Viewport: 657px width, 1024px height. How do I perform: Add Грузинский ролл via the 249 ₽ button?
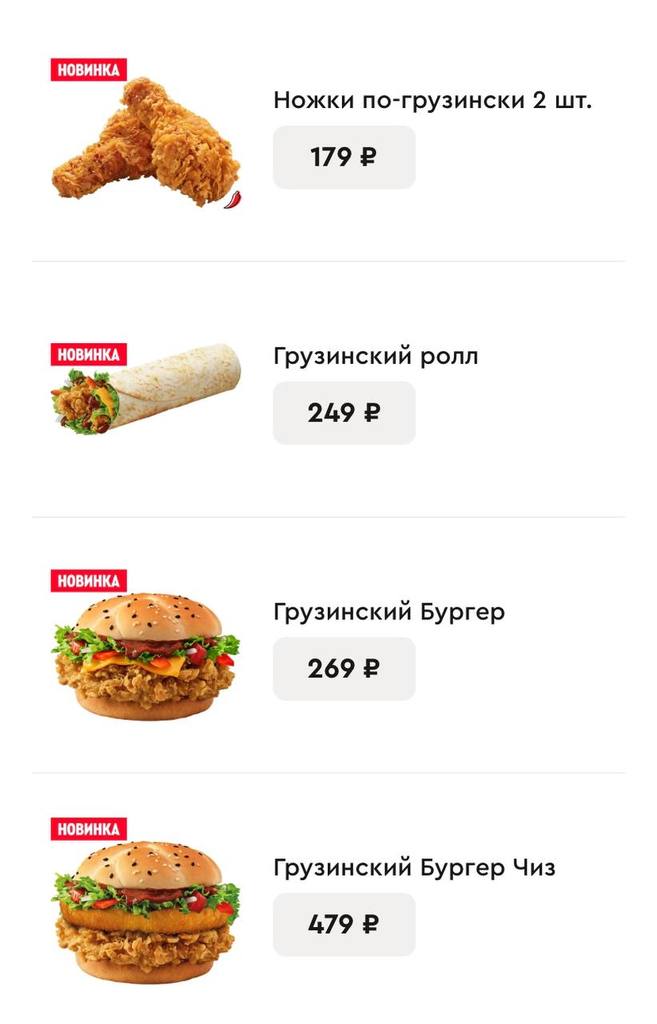point(344,412)
